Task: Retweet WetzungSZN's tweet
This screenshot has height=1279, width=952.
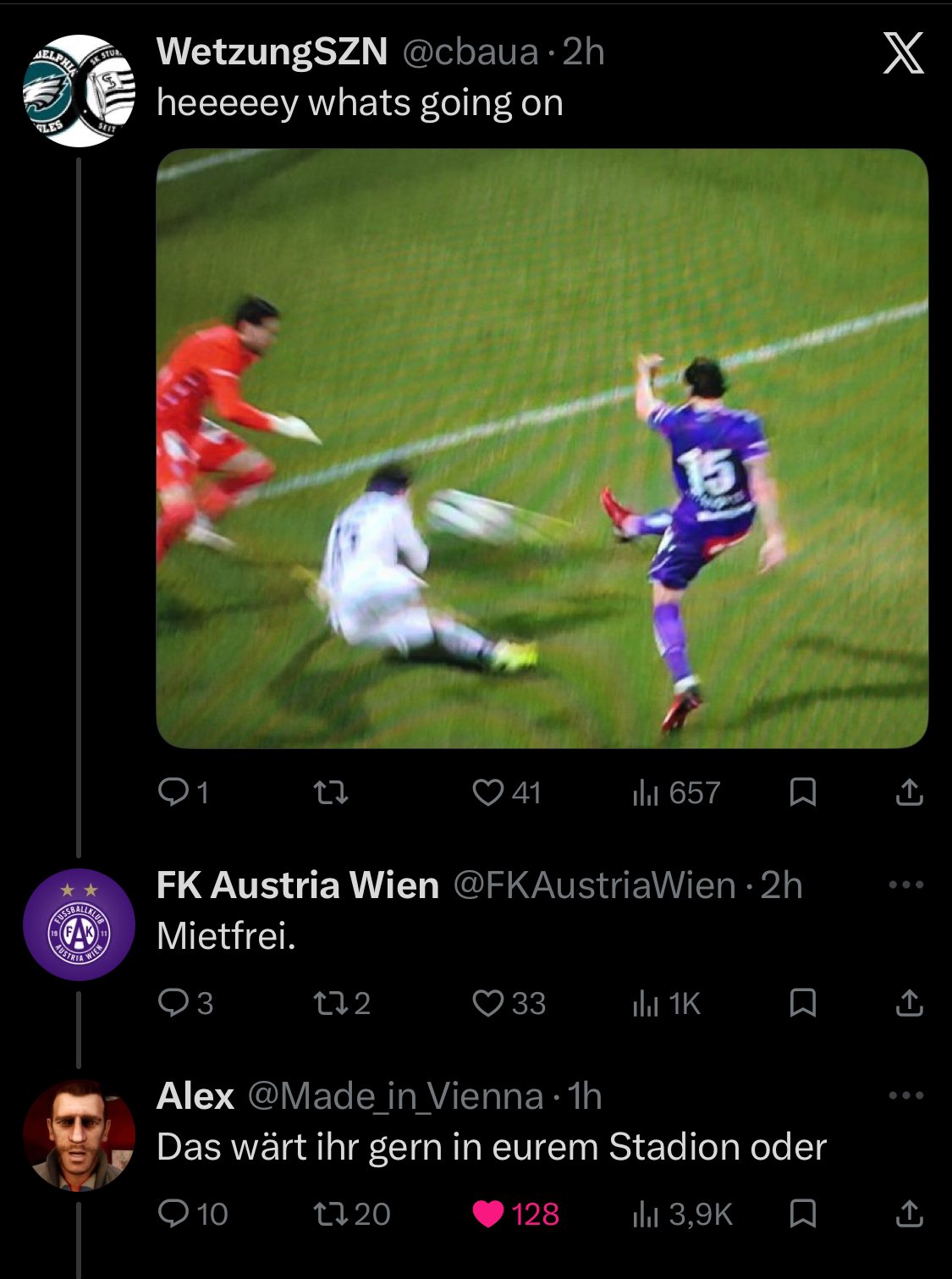Action: [x=331, y=793]
